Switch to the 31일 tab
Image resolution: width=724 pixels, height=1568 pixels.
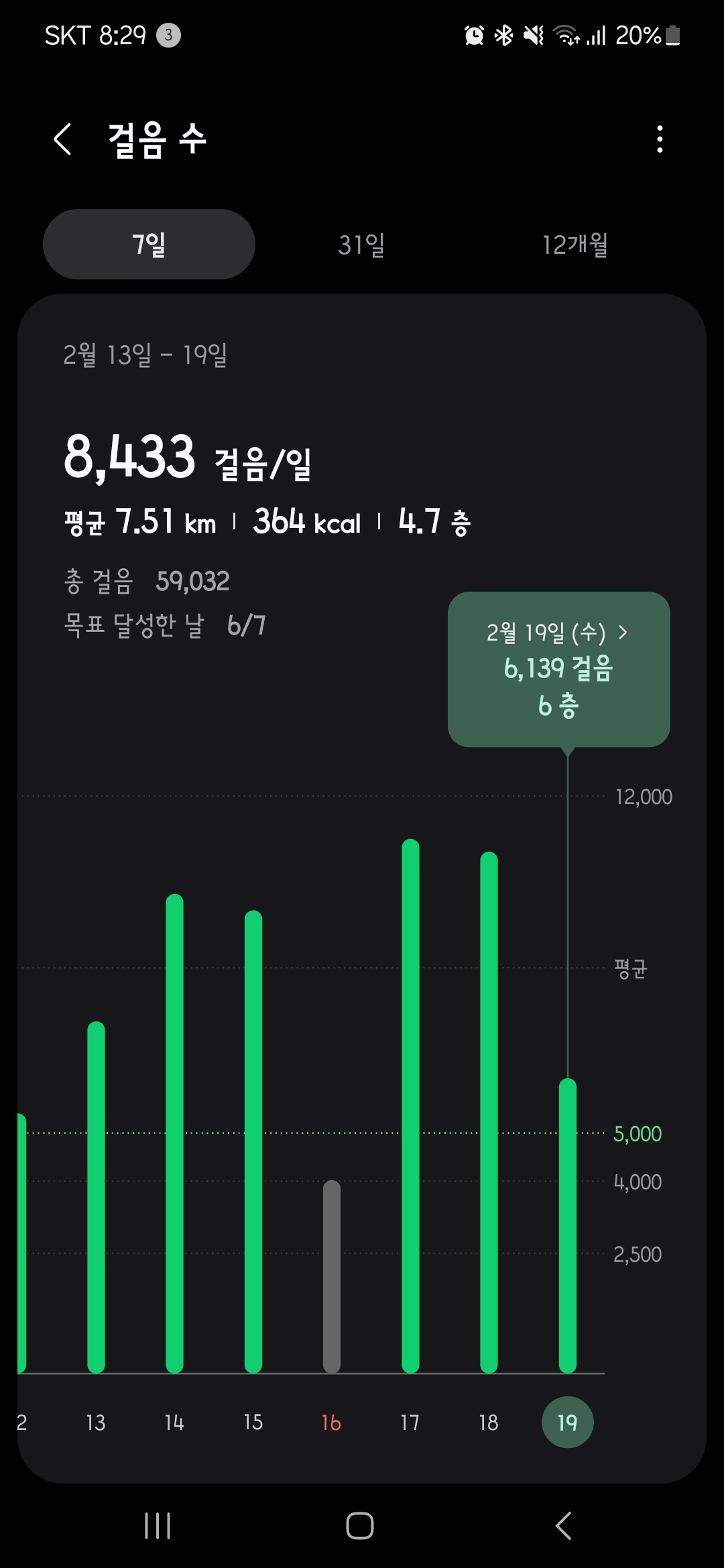point(361,245)
